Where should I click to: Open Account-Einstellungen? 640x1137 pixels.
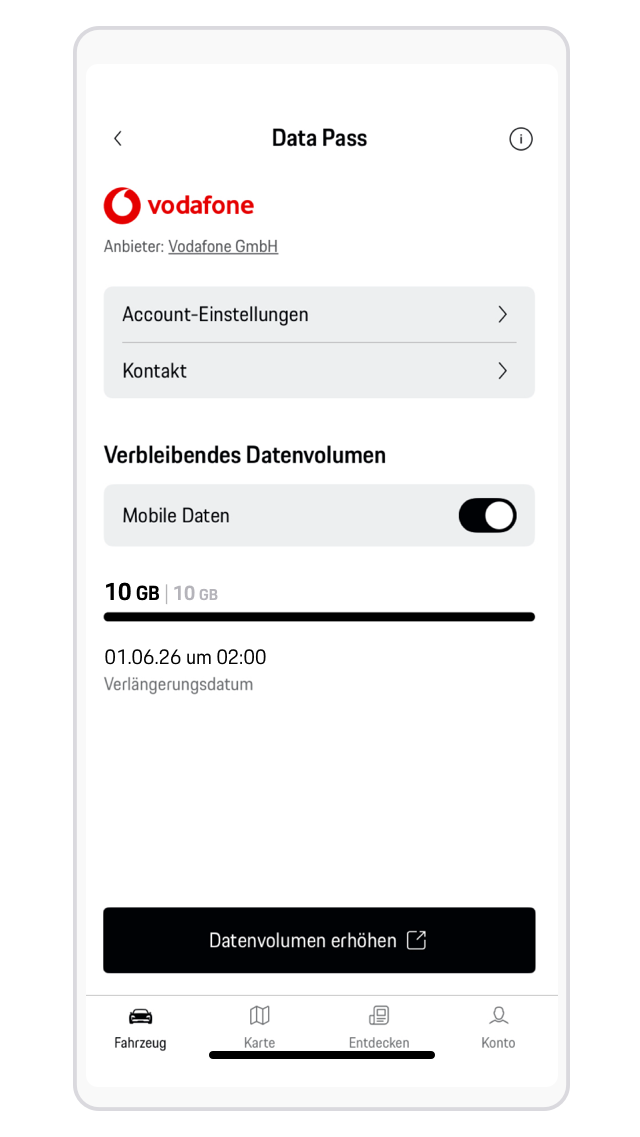(x=319, y=315)
